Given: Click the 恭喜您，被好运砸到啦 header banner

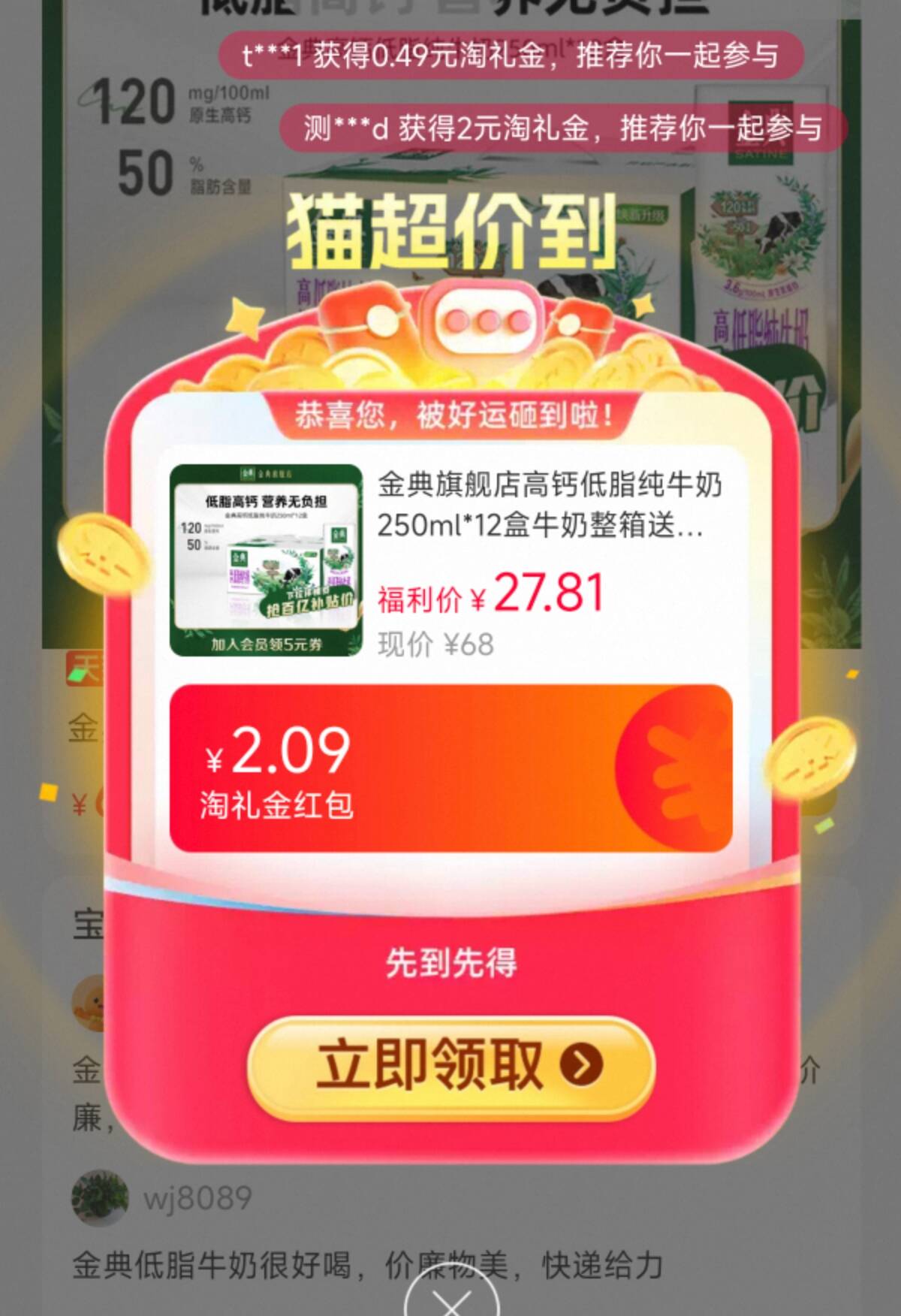Looking at the screenshot, I should [450, 415].
